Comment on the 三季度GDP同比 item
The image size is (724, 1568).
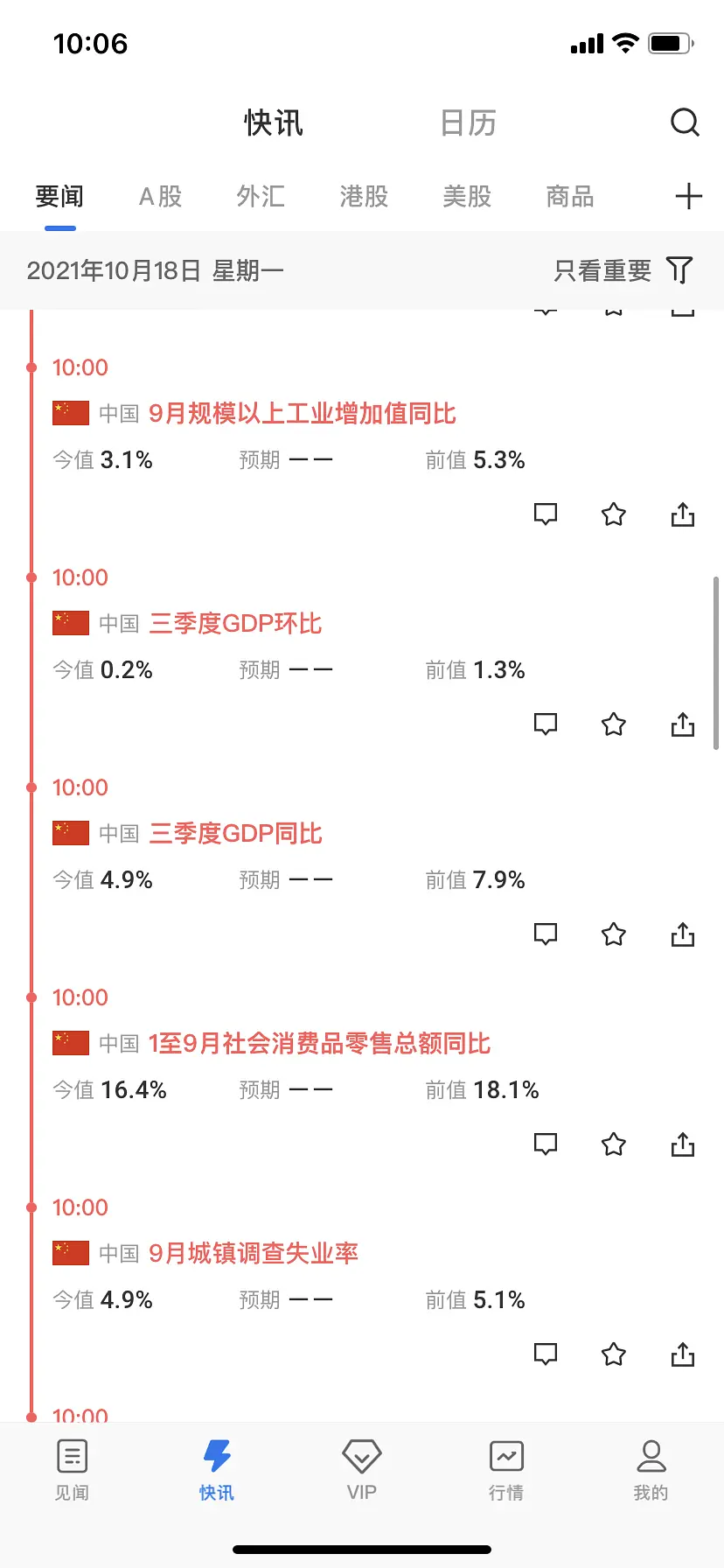pos(546,934)
